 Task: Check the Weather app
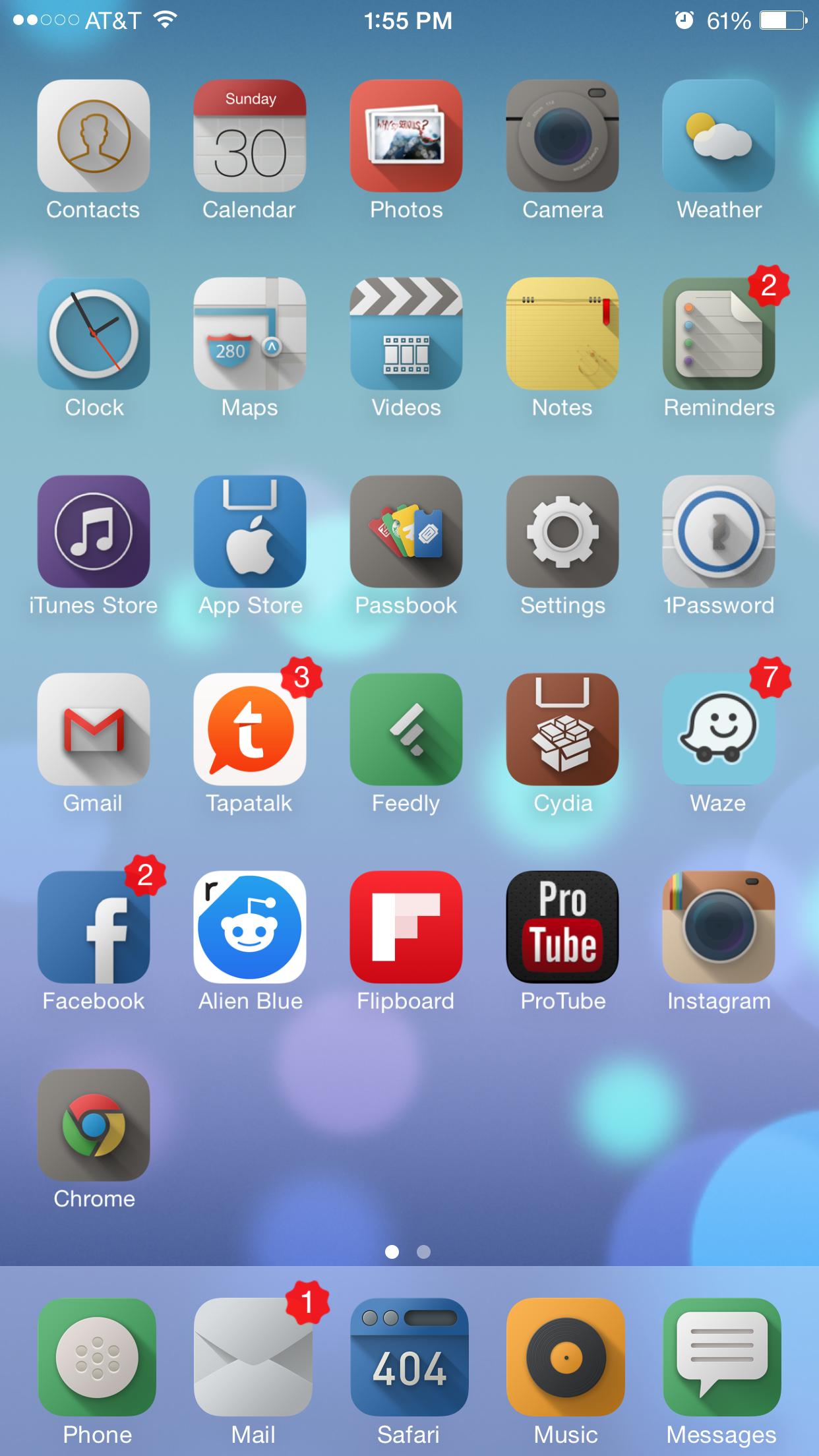click(x=718, y=136)
